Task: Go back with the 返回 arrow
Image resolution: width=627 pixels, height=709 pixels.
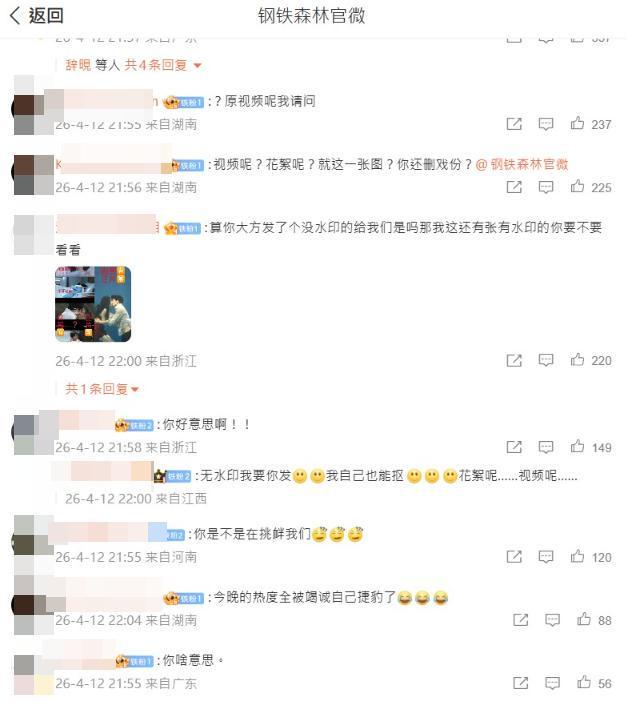Action: pos(36,15)
